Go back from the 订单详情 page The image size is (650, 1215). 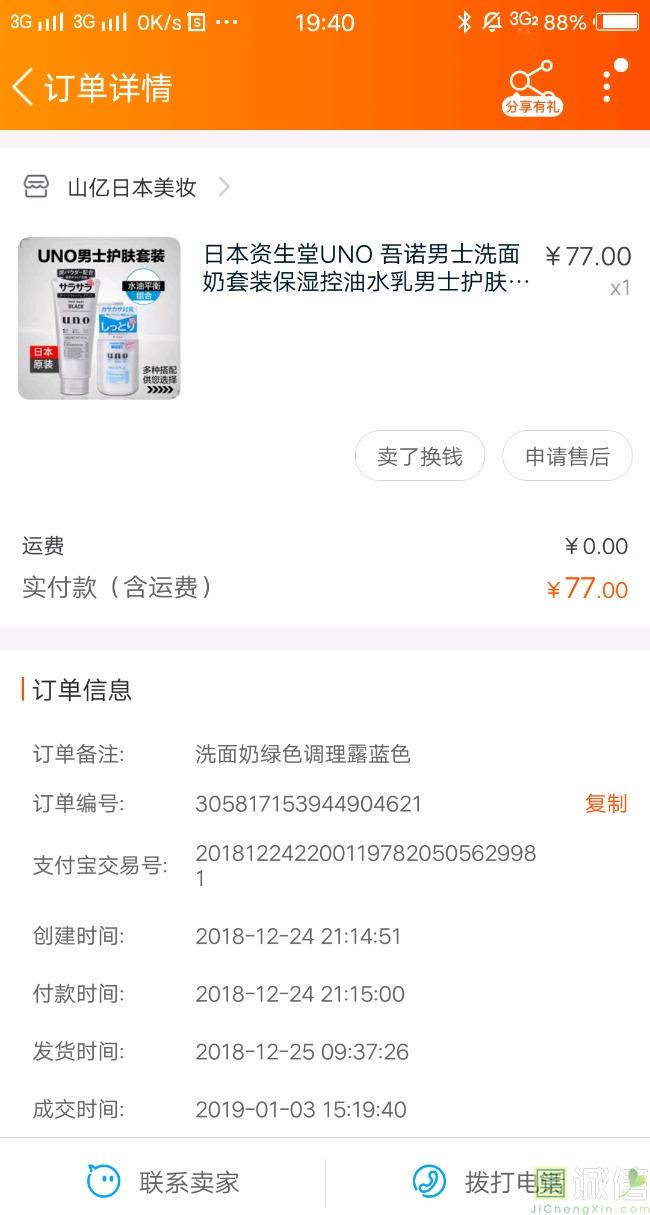coord(24,87)
